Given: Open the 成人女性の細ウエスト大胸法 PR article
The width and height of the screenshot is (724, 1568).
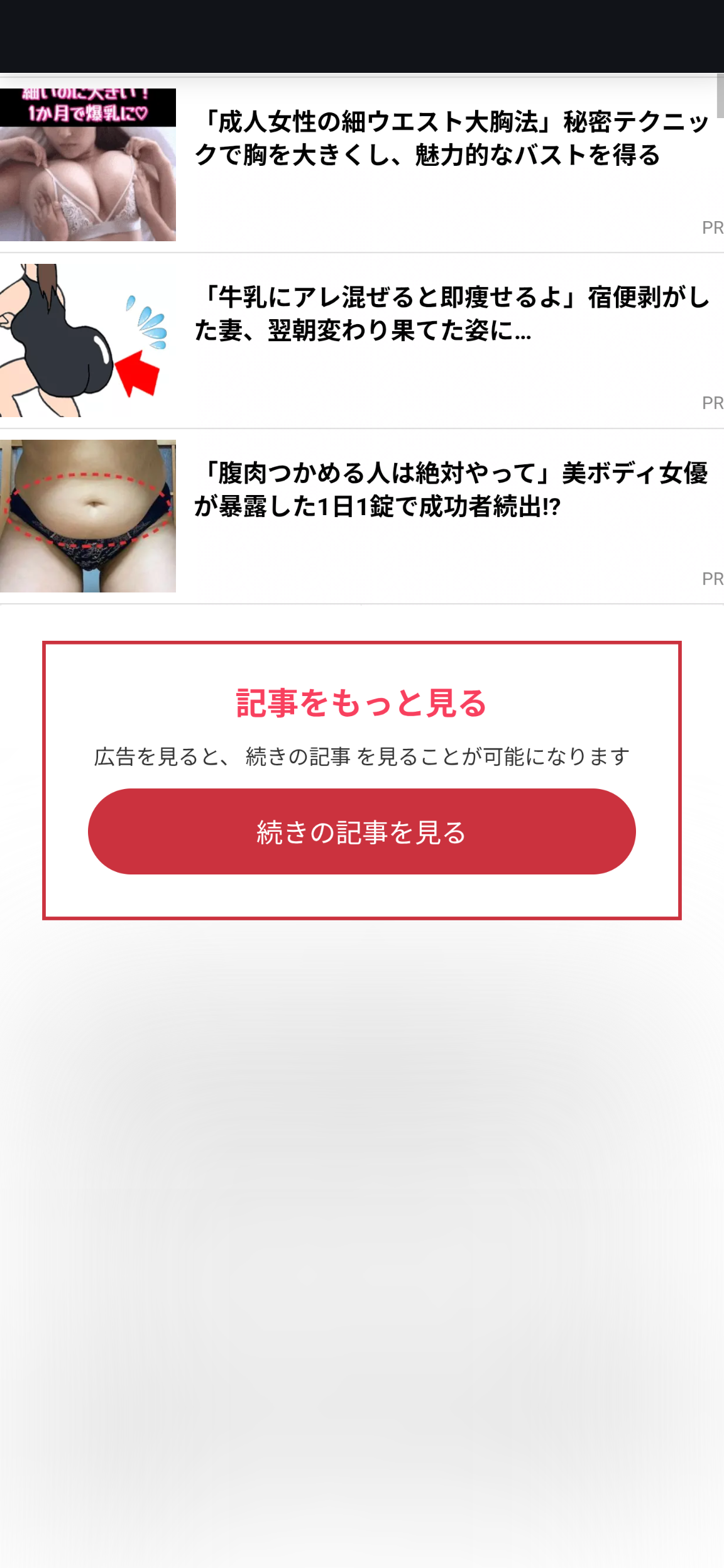Looking at the screenshot, I should (x=451, y=138).
